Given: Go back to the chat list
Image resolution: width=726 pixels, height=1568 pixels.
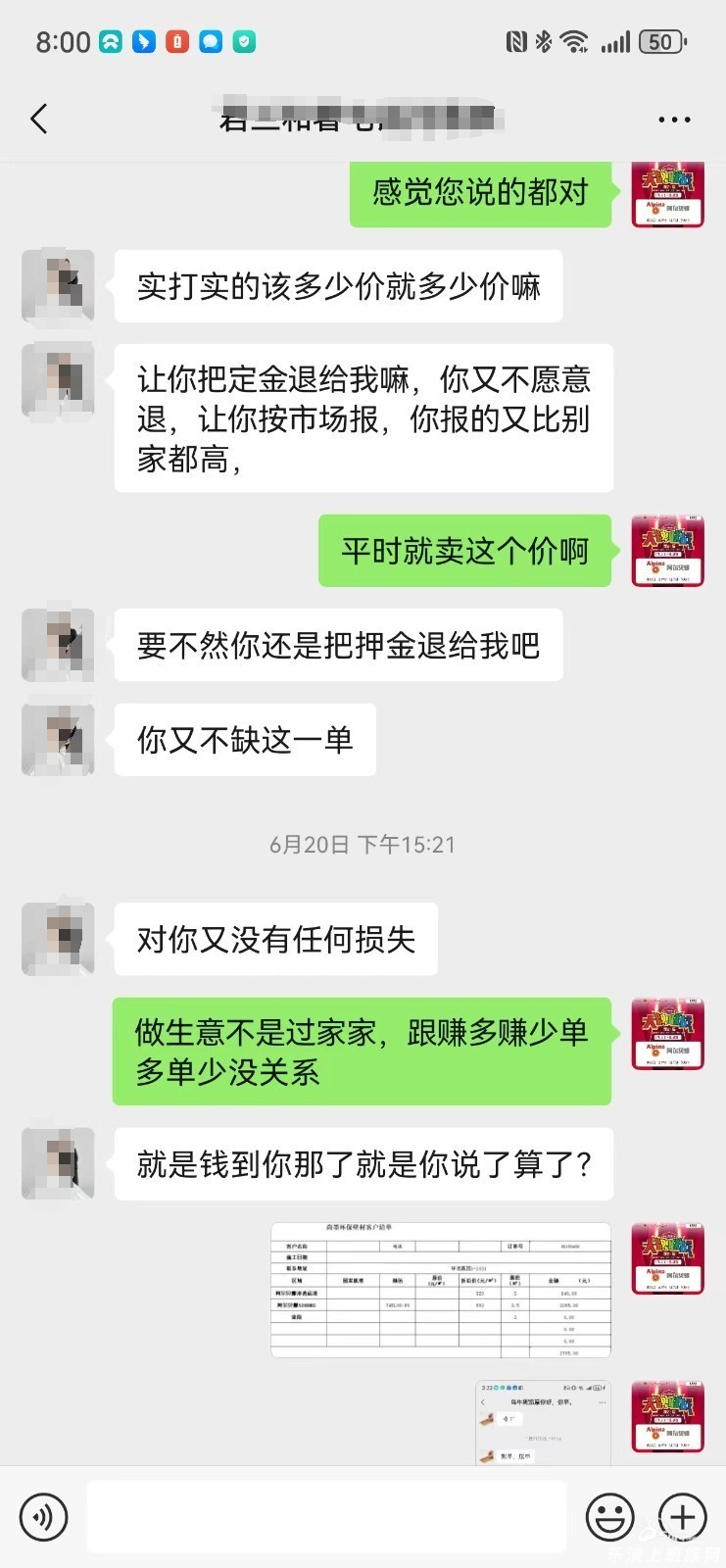Looking at the screenshot, I should tap(39, 120).
